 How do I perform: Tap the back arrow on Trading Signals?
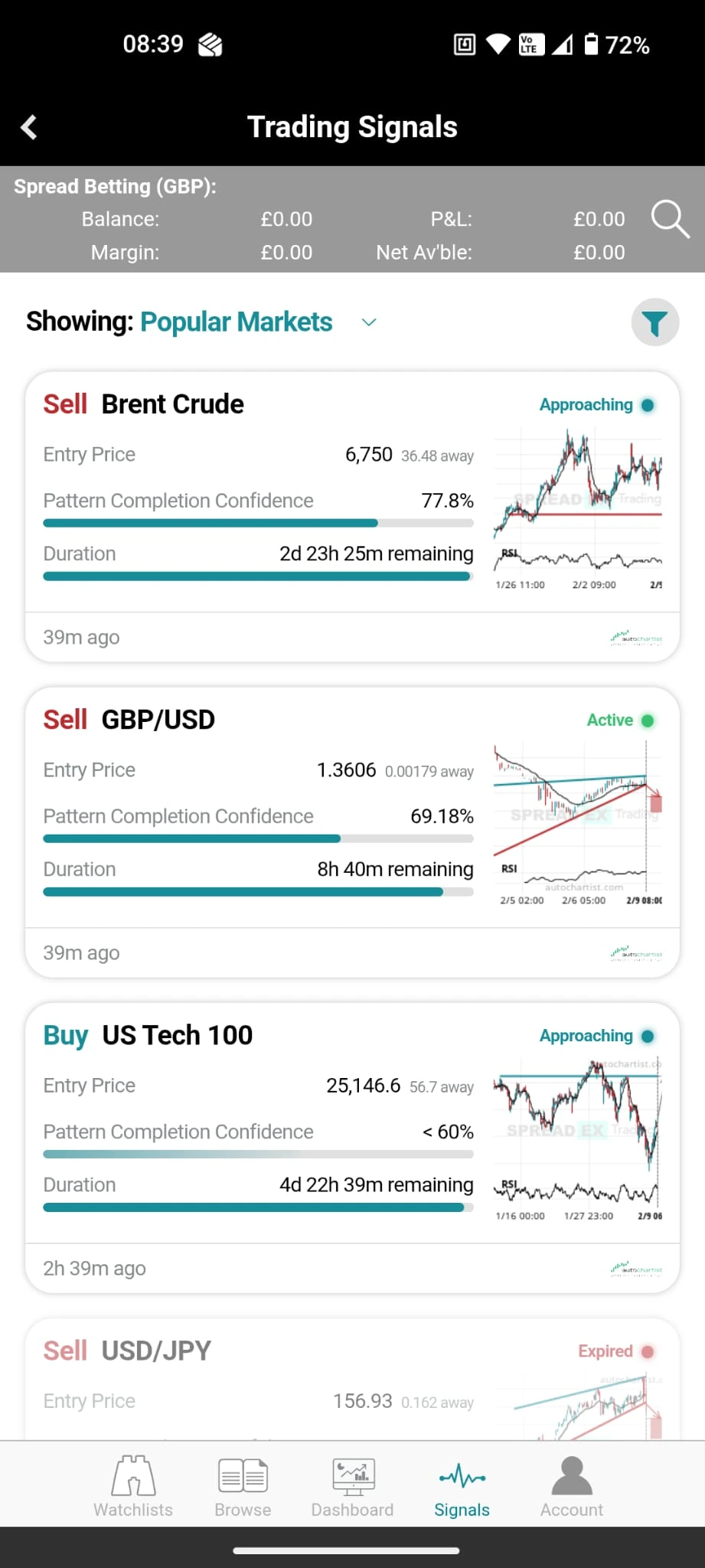29,126
